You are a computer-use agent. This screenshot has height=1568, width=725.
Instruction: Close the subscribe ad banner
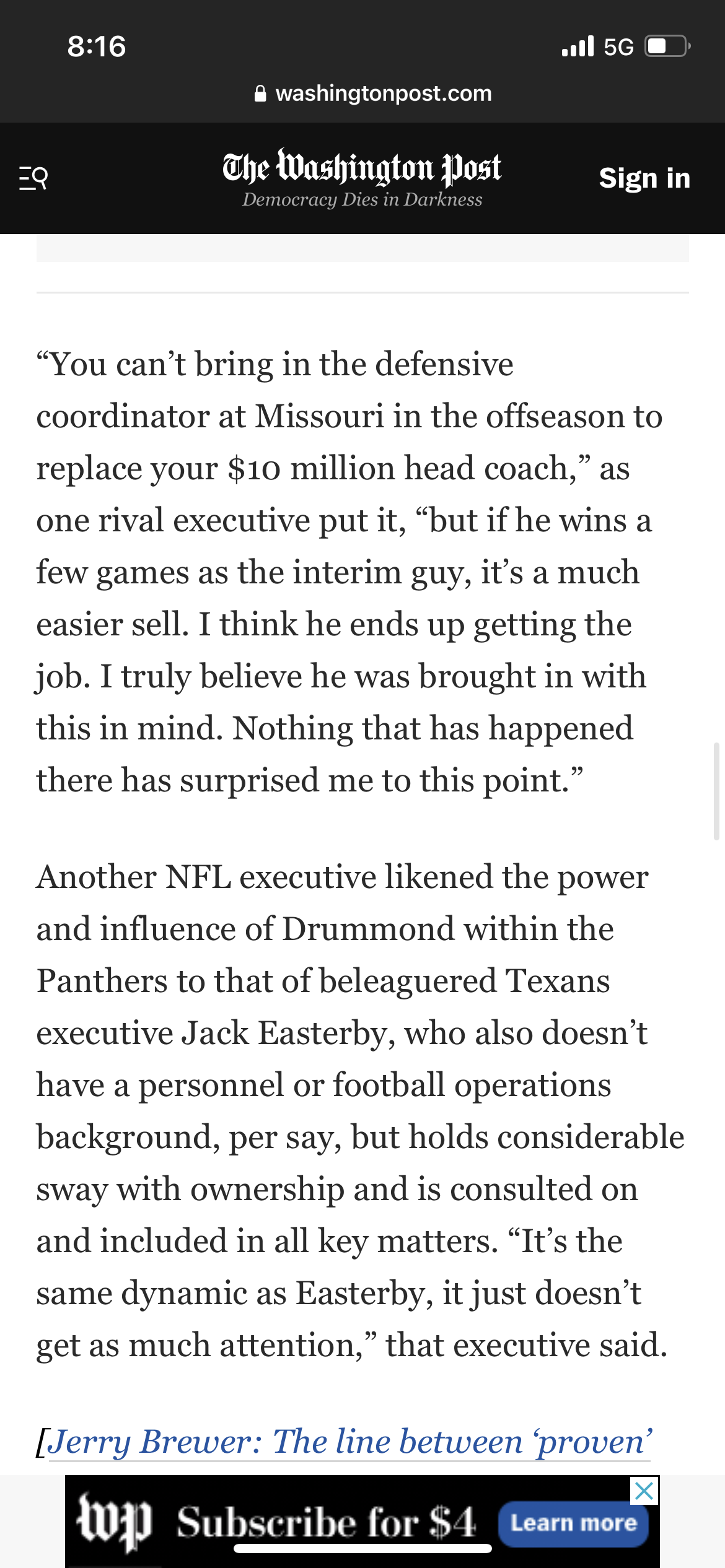click(644, 1491)
